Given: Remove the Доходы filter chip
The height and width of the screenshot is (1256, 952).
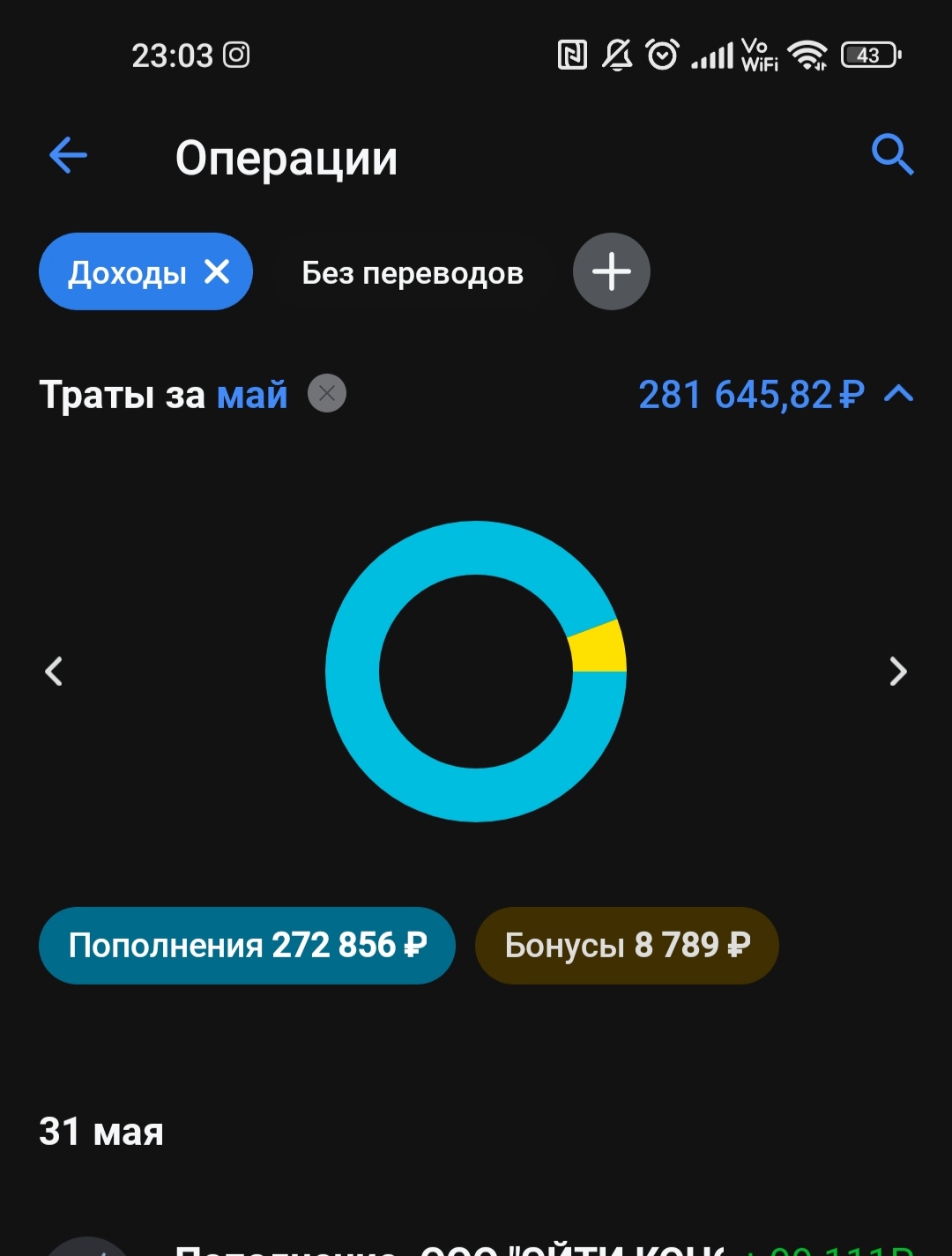Looking at the screenshot, I should pos(217,272).
